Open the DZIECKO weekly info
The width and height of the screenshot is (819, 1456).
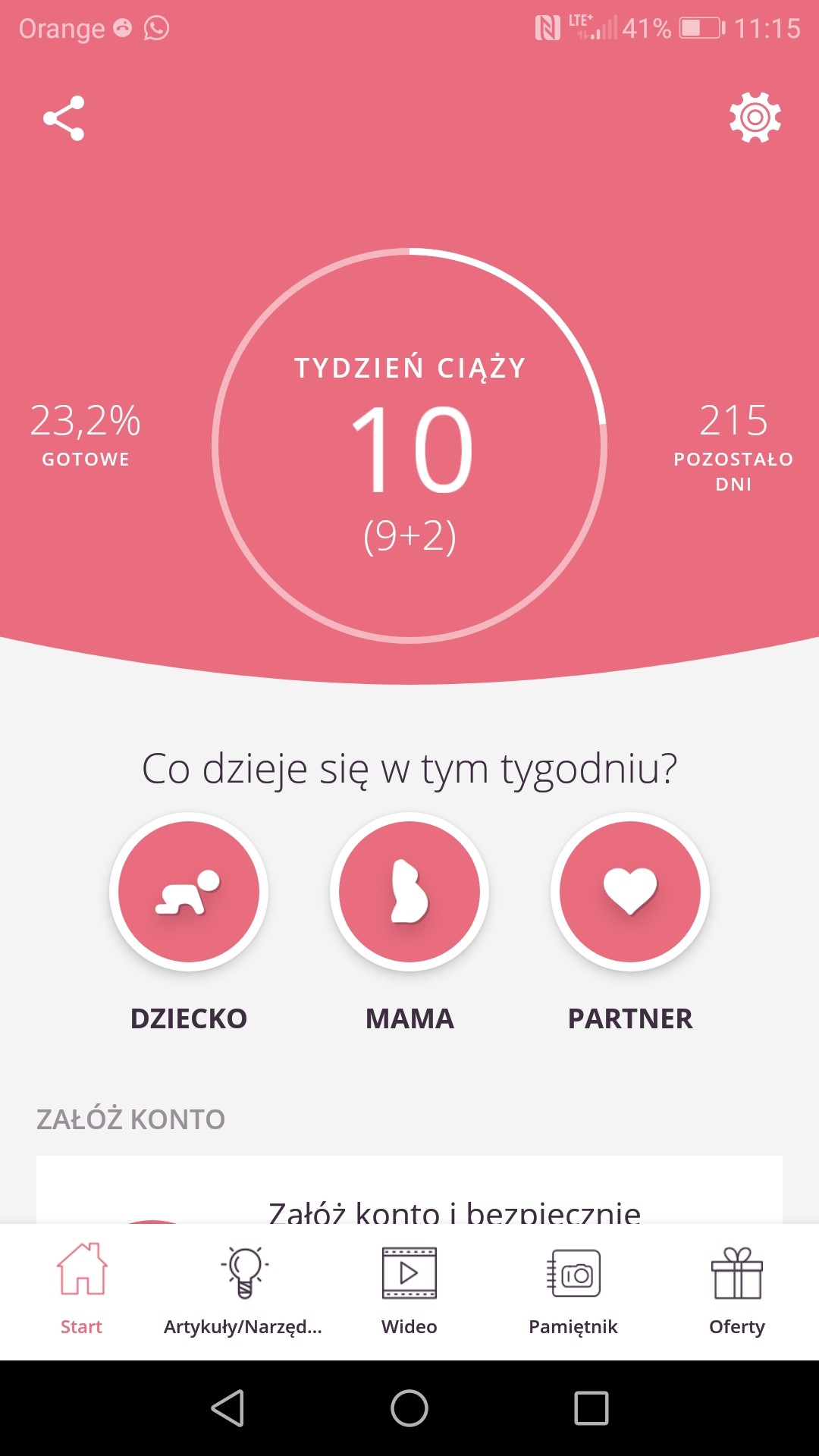coord(189,892)
